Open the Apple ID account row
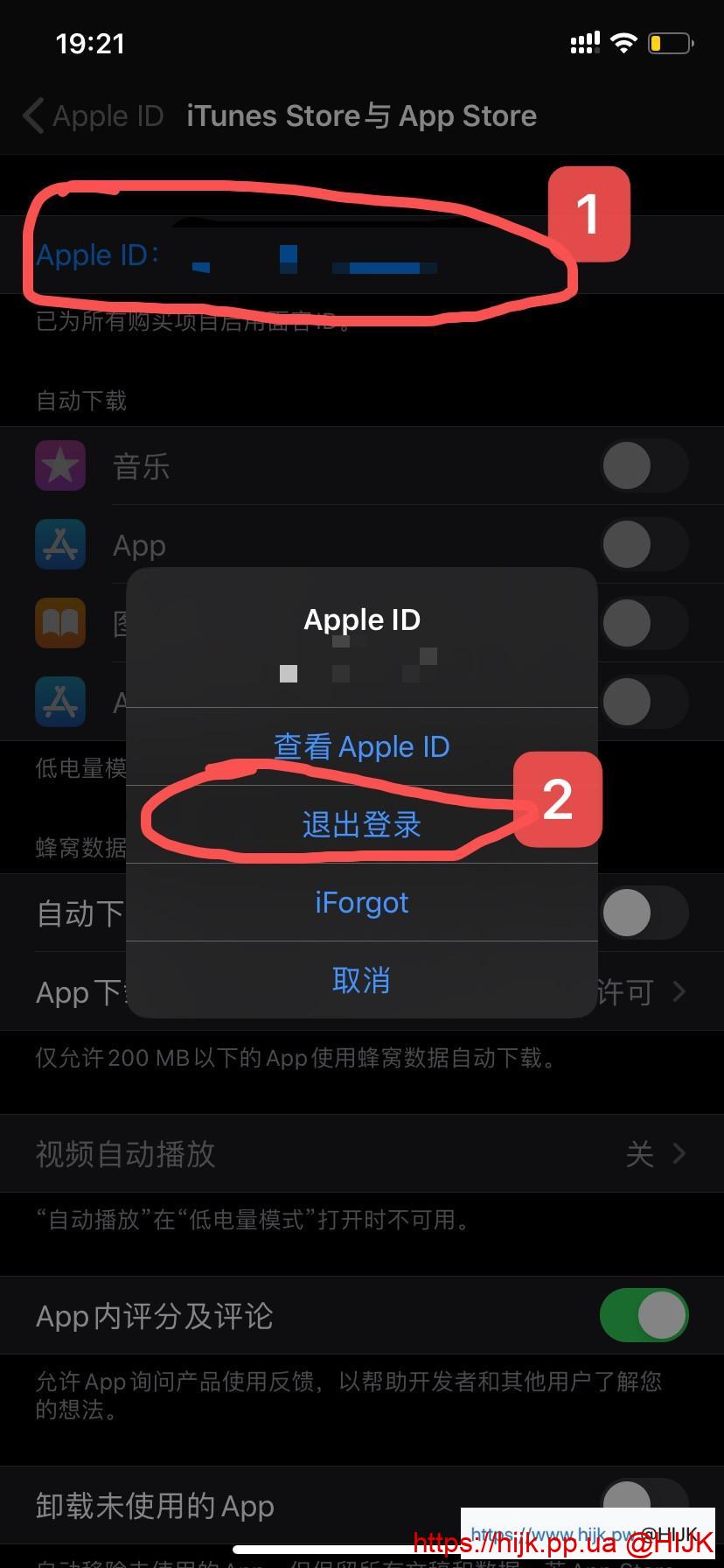The width and height of the screenshot is (724, 1568). point(297,255)
